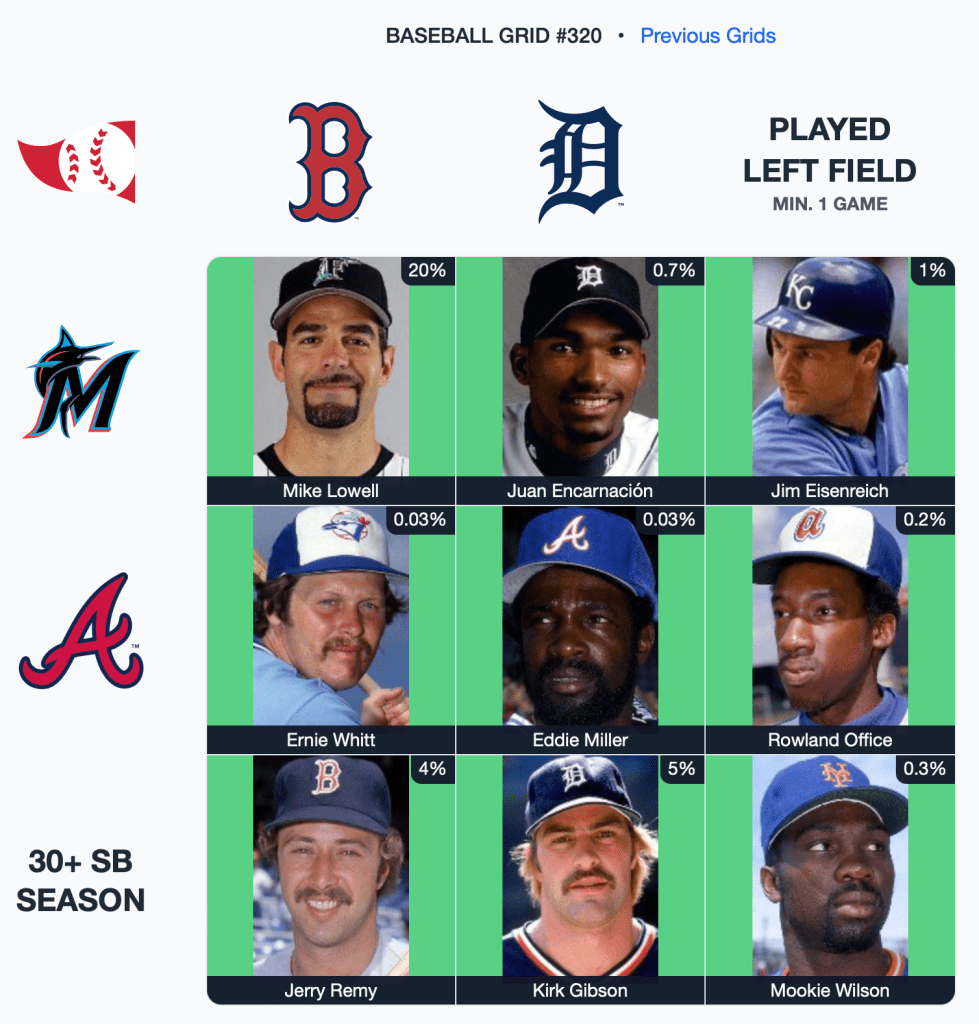
Task: Open the Kirk Gibson cell
Action: click(580, 879)
